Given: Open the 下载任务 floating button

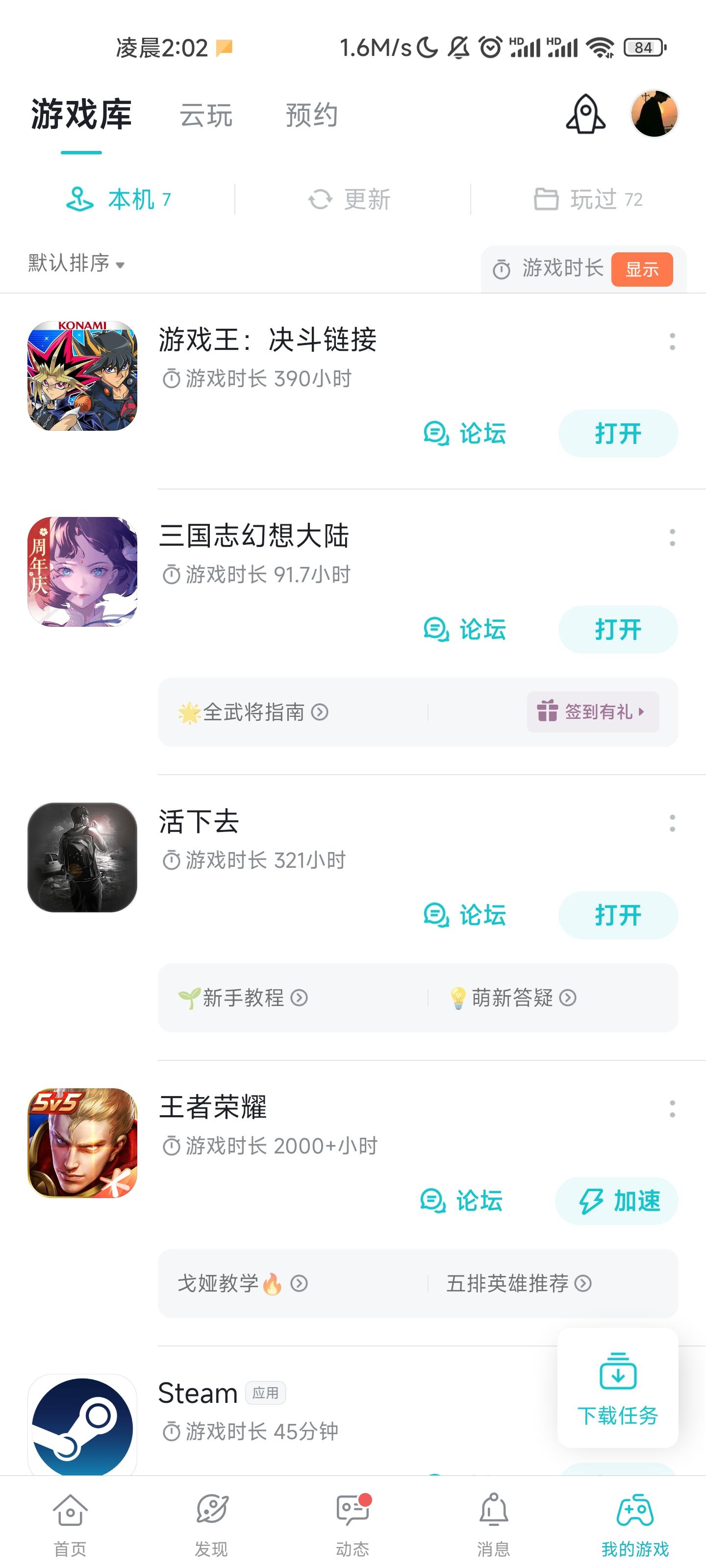Looking at the screenshot, I should [618, 1389].
